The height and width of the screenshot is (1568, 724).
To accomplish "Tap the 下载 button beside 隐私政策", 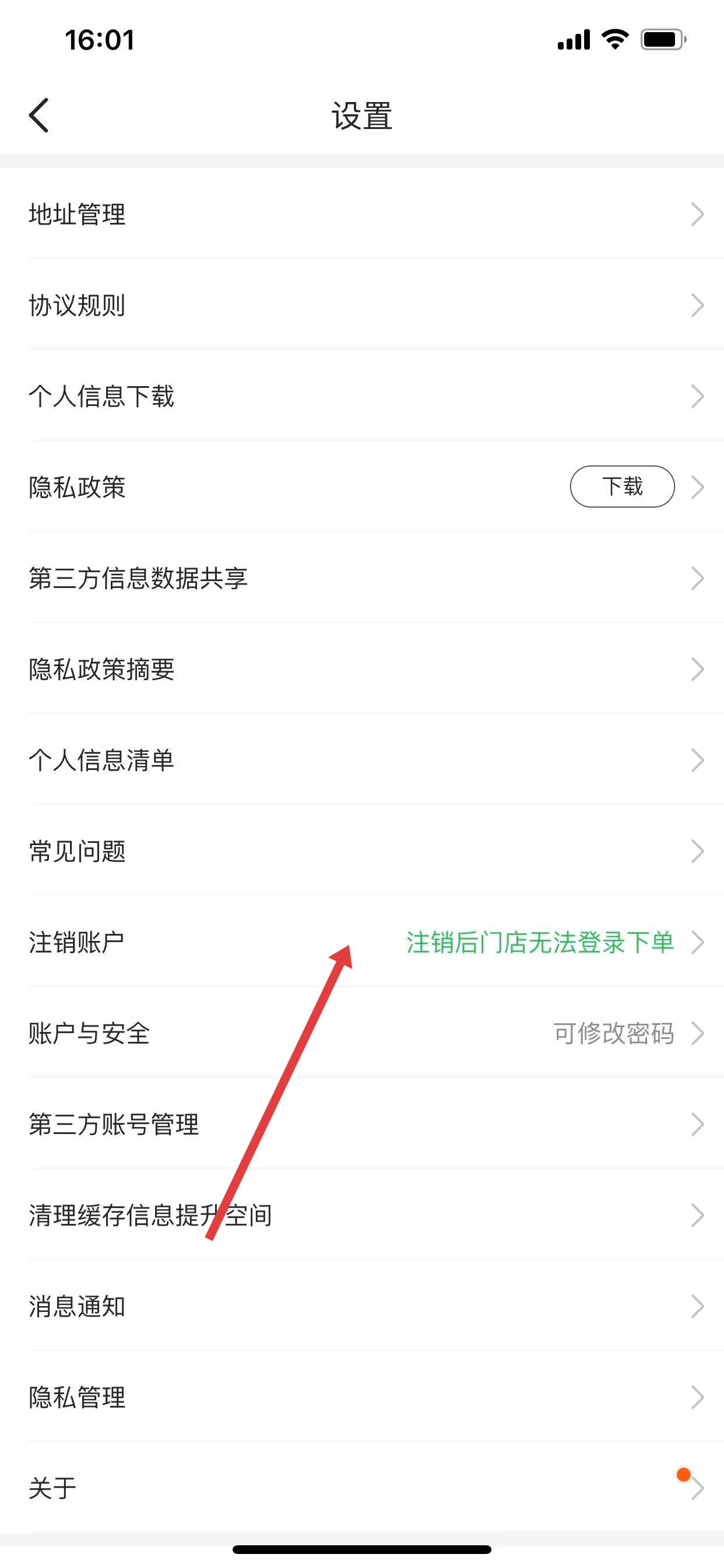I will [x=622, y=487].
